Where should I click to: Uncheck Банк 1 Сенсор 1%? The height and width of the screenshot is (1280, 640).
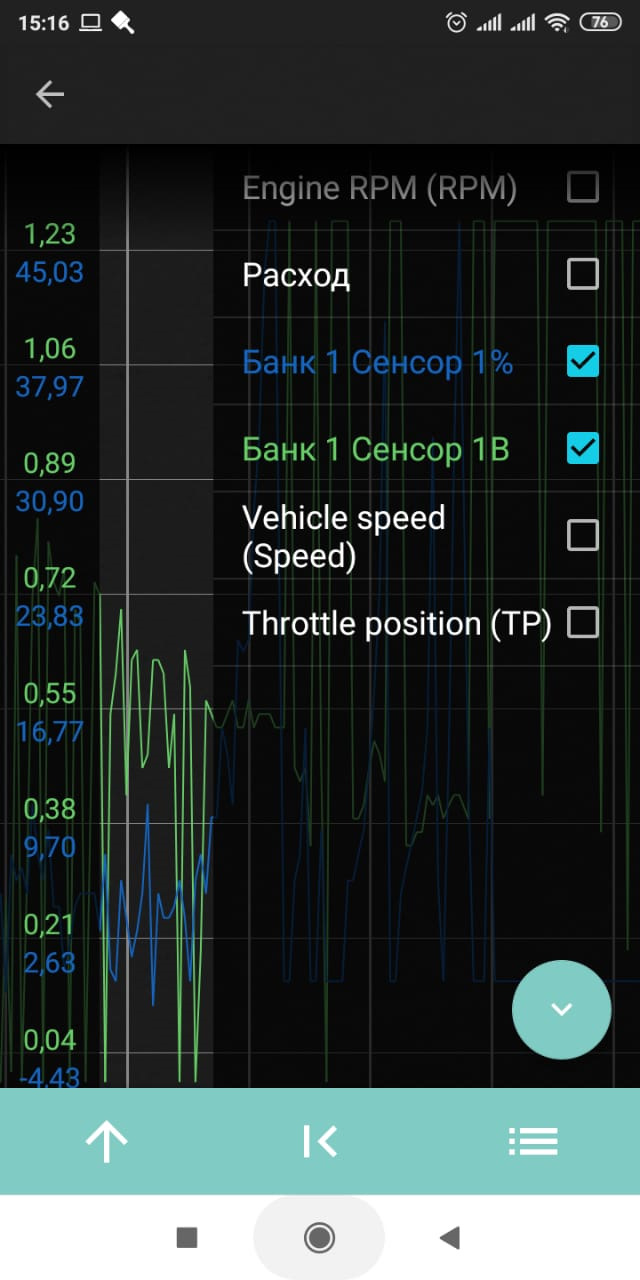[583, 361]
